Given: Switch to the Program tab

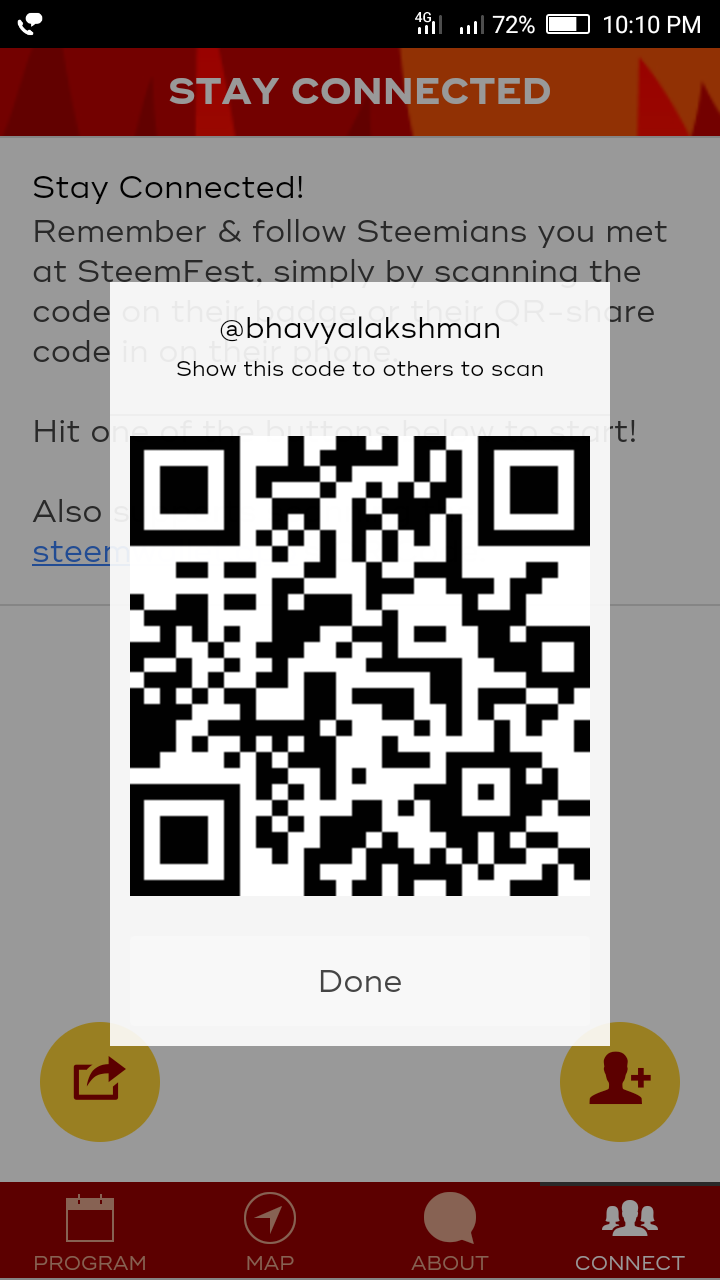Looking at the screenshot, I should pyautogui.click(x=90, y=1232).
